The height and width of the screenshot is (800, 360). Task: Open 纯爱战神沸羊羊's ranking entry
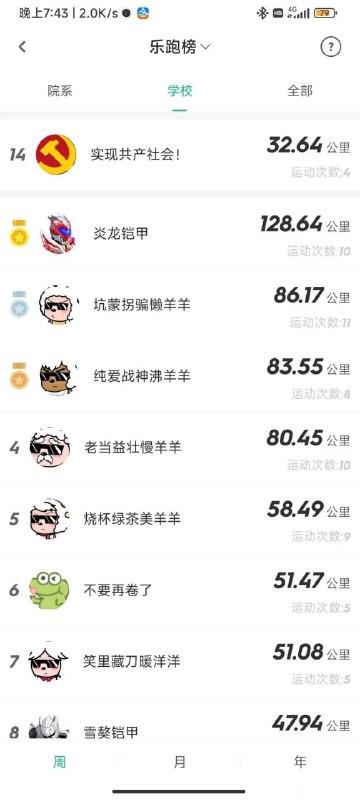pyautogui.click(x=180, y=377)
